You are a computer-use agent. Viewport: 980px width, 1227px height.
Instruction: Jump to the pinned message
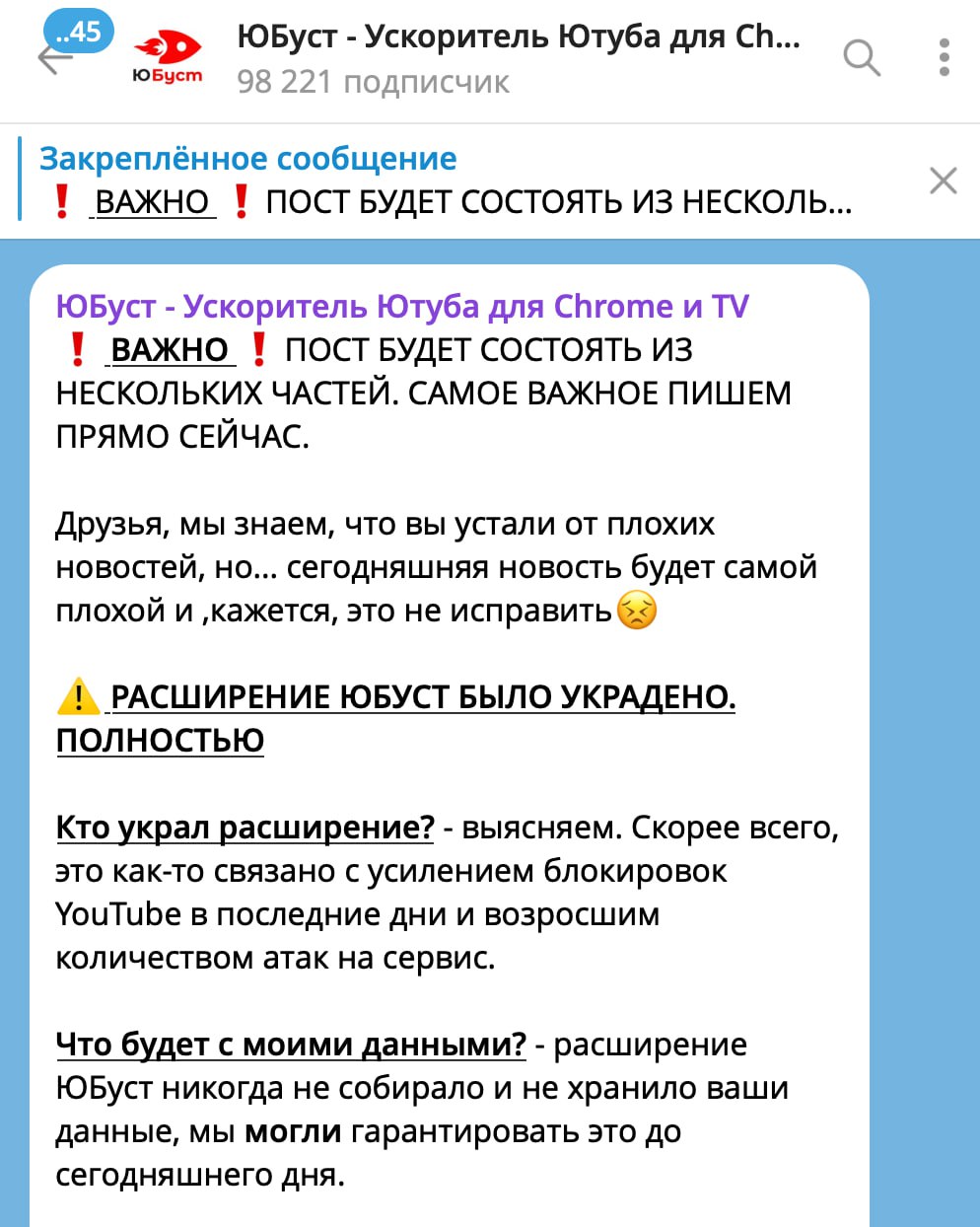click(x=444, y=180)
